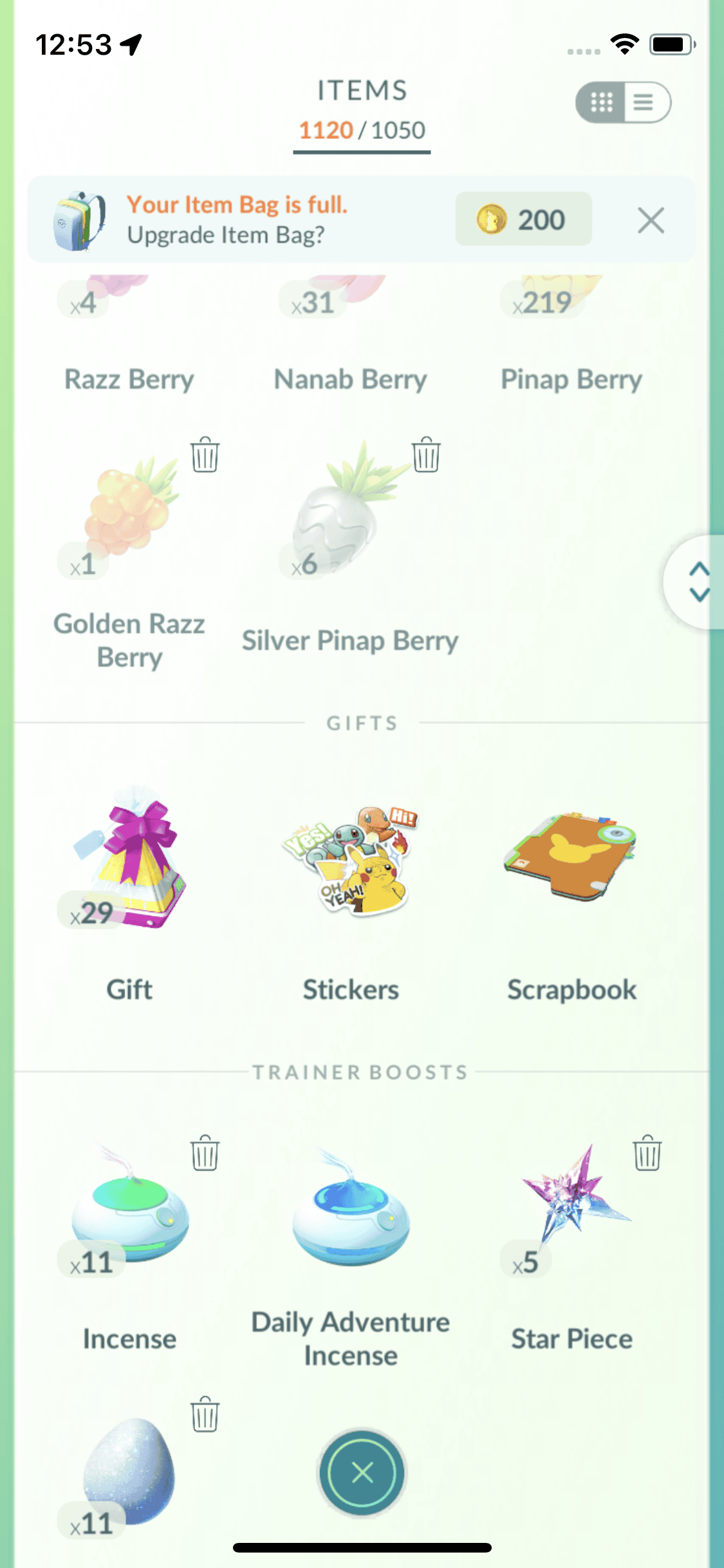Close the Items screen
This screenshot has height=1568, width=724.
tap(362, 1472)
